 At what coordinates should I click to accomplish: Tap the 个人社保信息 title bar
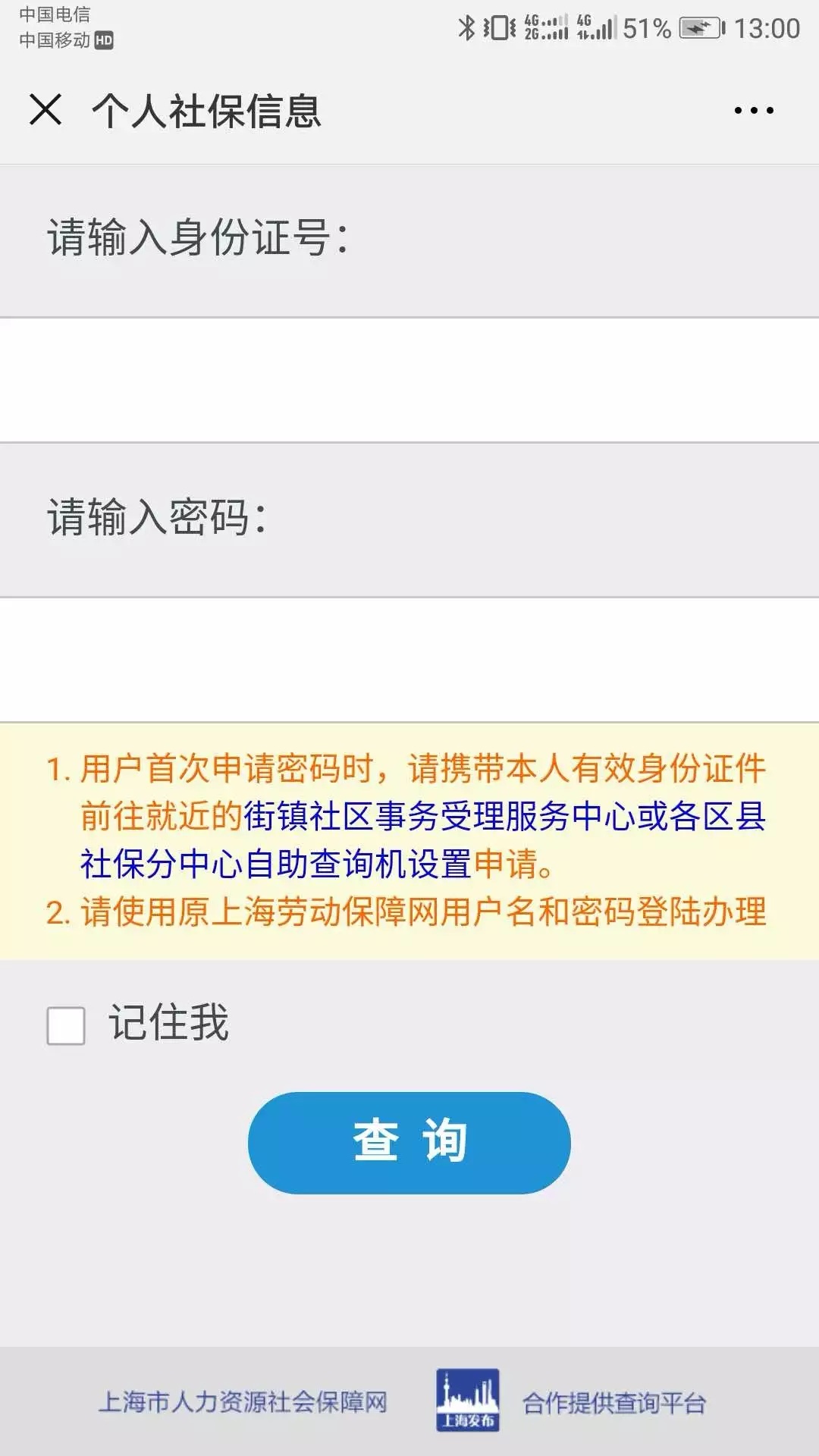tap(211, 111)
